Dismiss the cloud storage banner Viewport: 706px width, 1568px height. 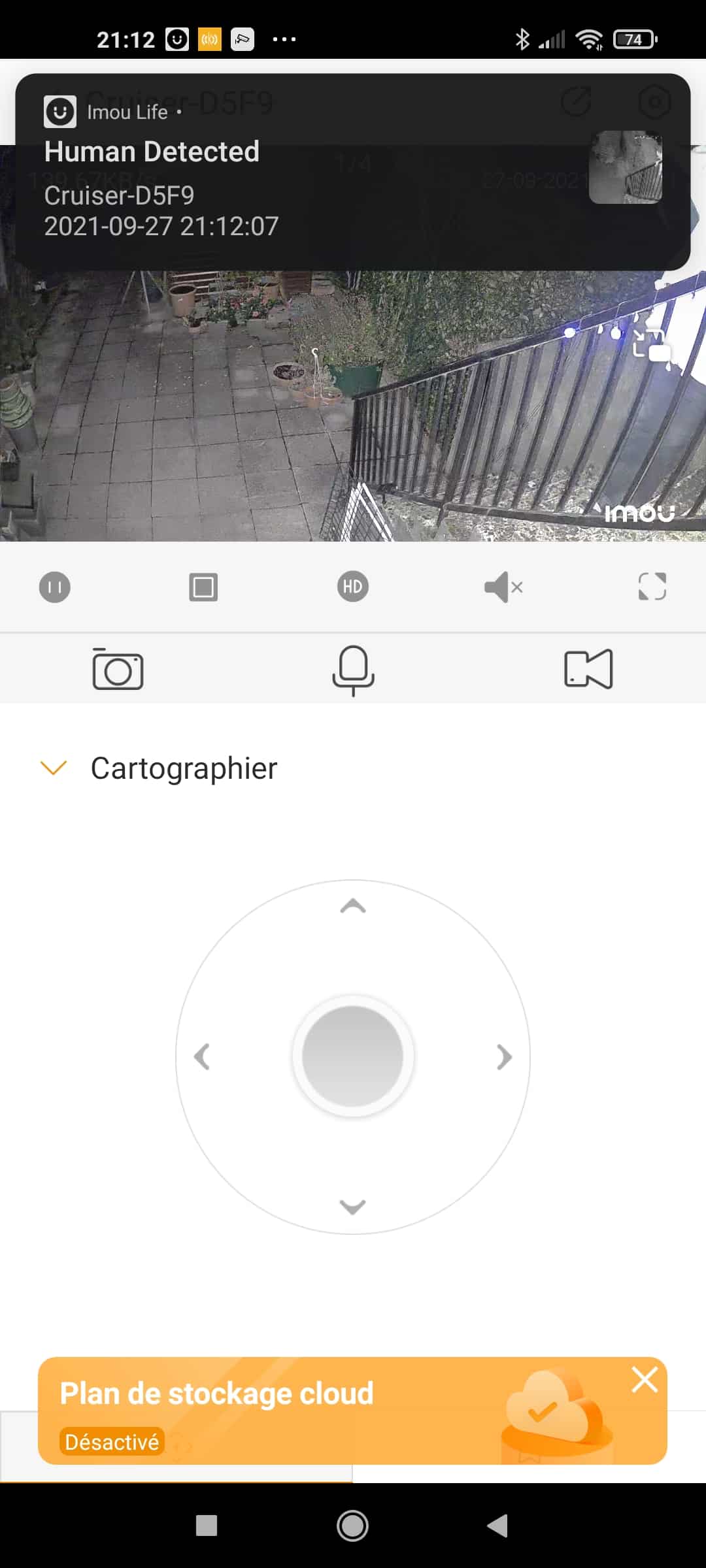pyautogui.click(x=645, y=1380)
